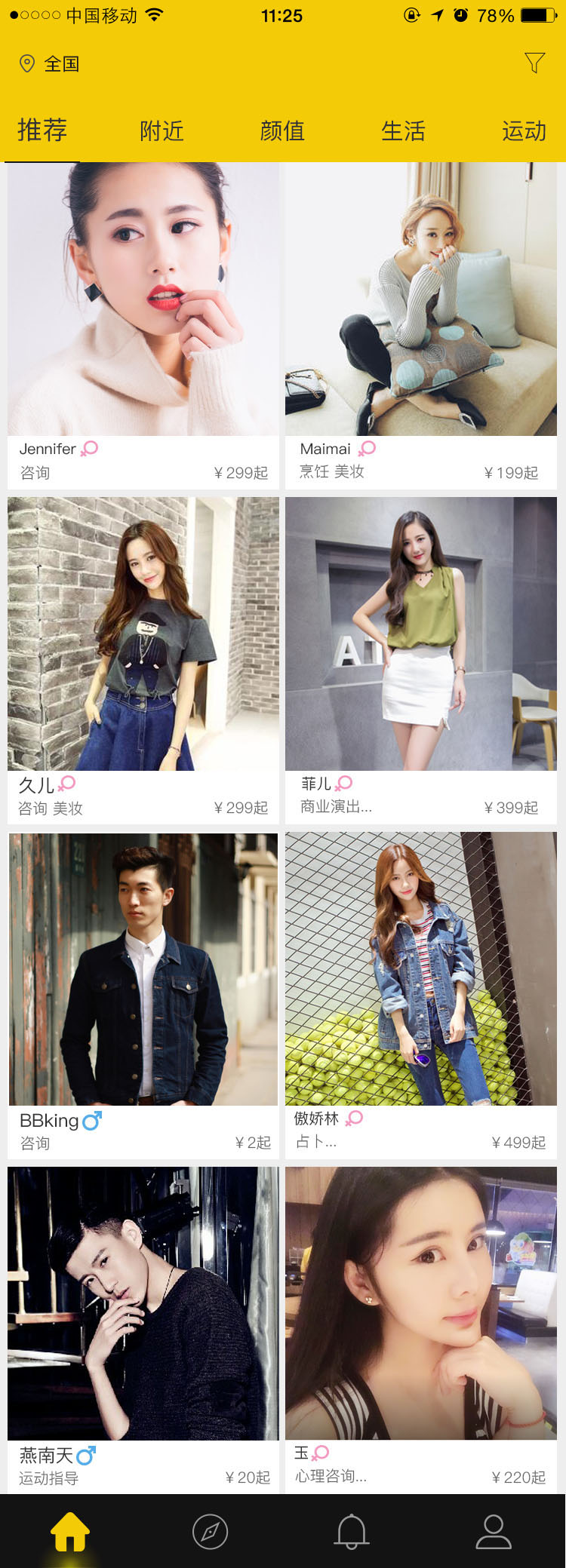The width and height of the screenshot is (566, 1568).
Task: Switch to the 颜值 tab
Action: (x=282, y=131)
